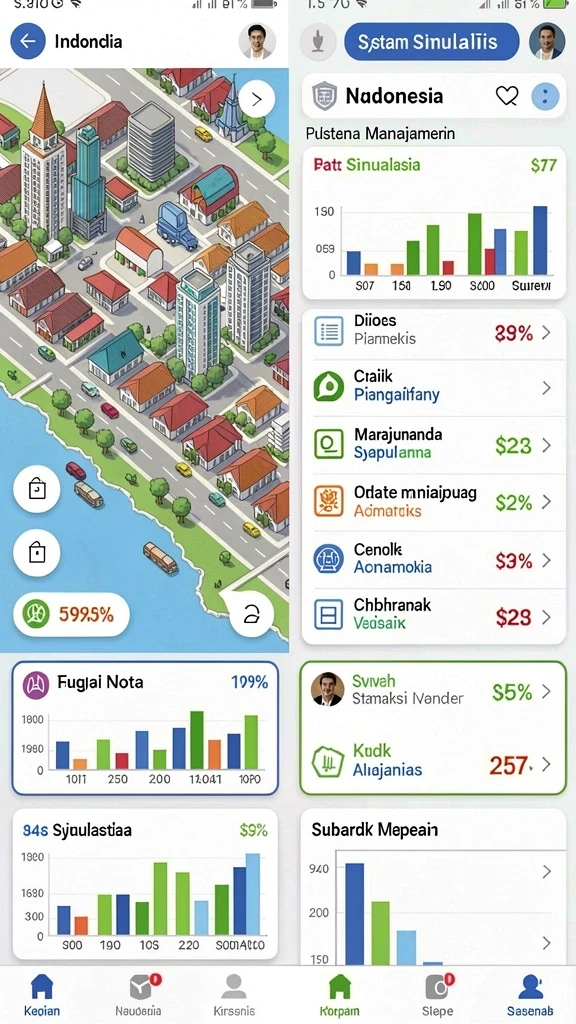Open the Craiik Piangaiifany row

(x=434, y=388)
